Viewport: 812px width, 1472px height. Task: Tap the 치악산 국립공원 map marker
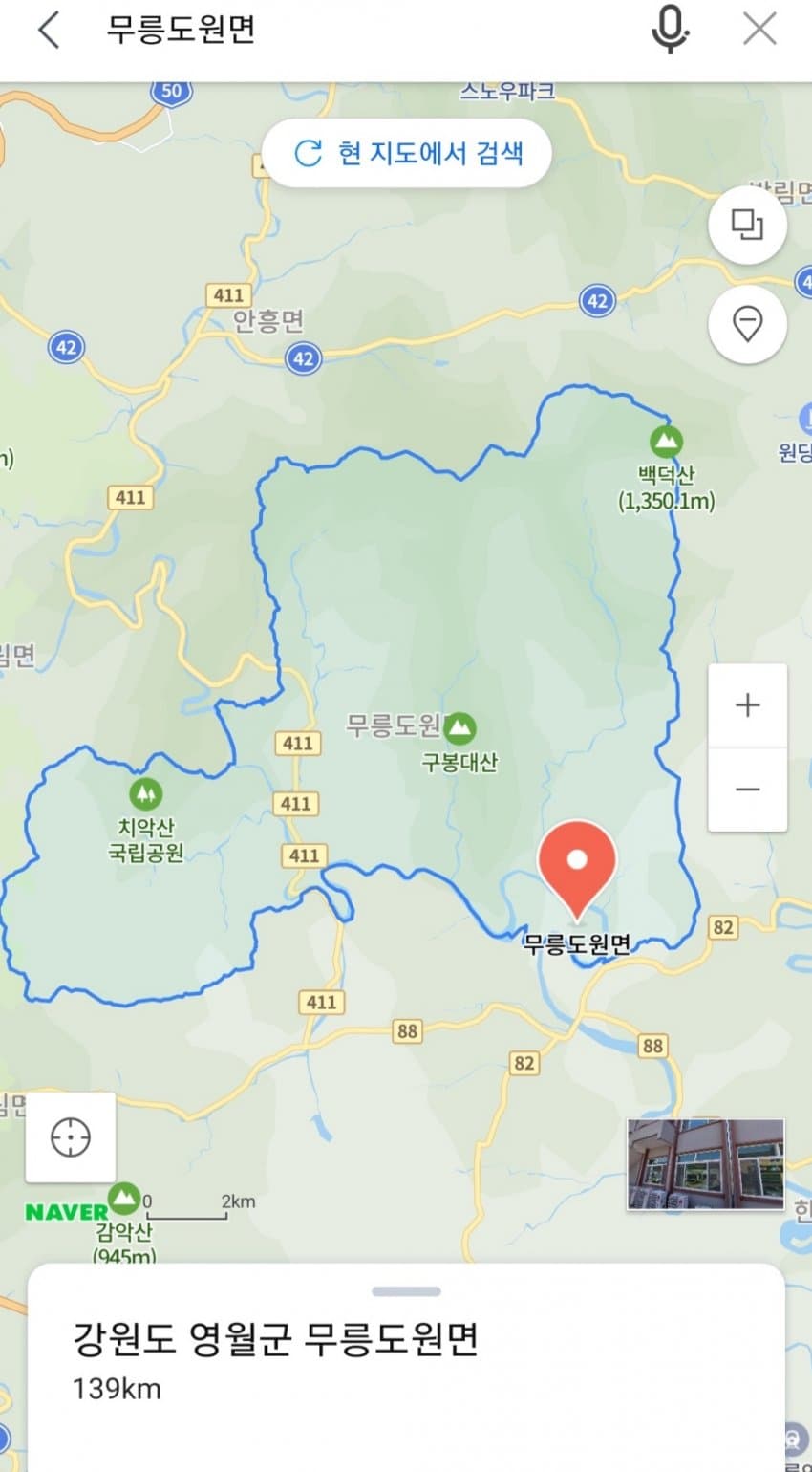(x=145, y=793)
